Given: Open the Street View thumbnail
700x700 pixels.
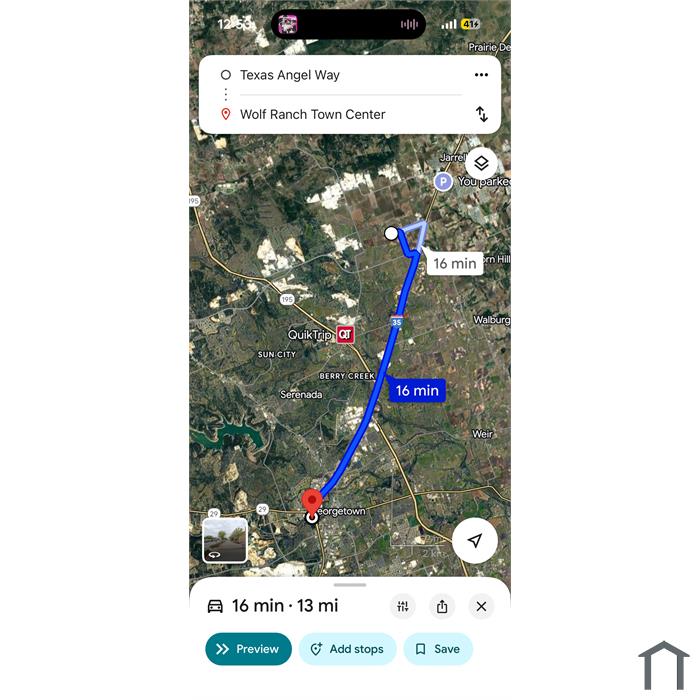Looking at the screenshot, I should click(225, 541).
